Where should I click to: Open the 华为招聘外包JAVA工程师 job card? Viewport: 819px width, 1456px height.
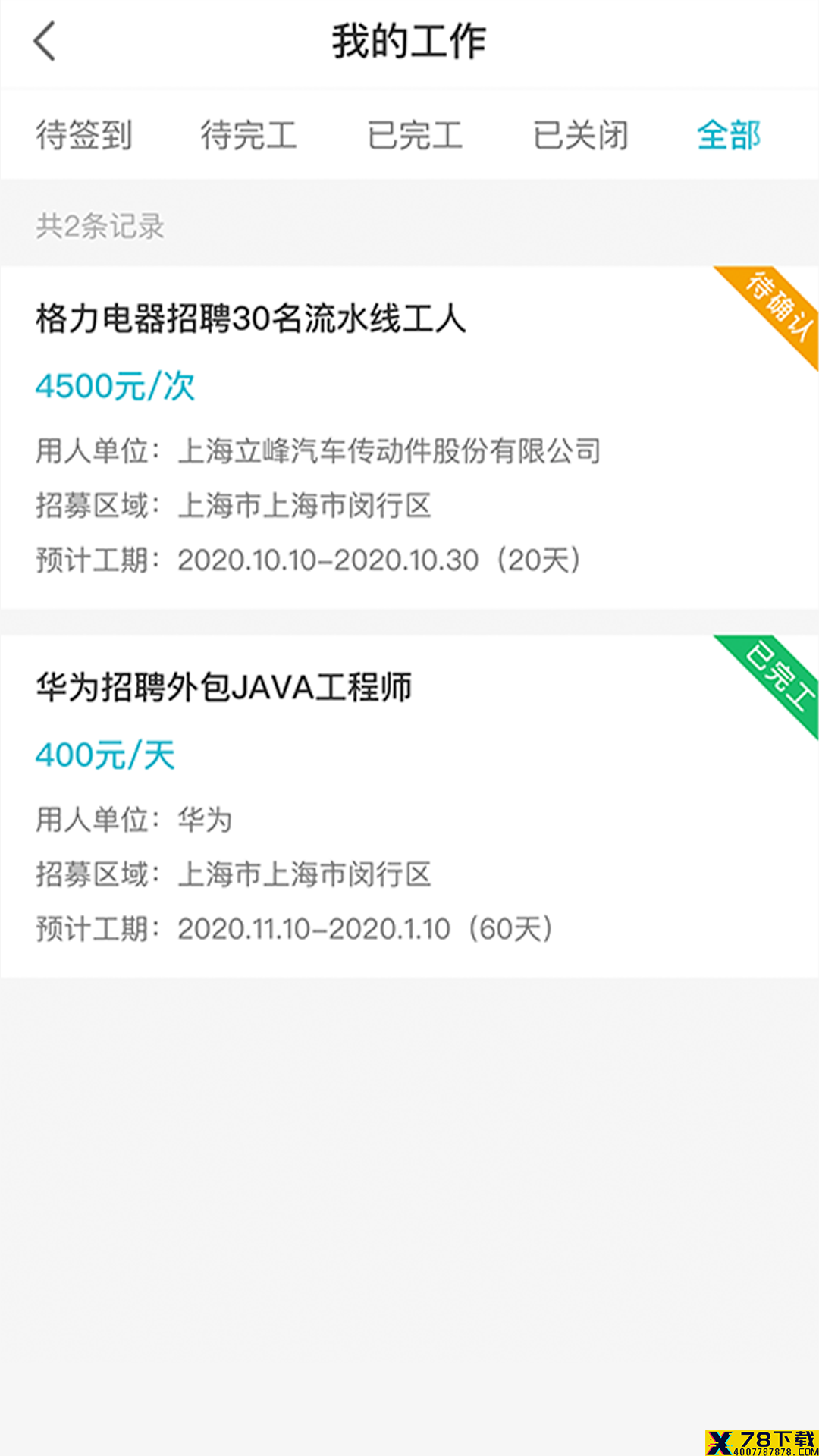click(409, 806)
